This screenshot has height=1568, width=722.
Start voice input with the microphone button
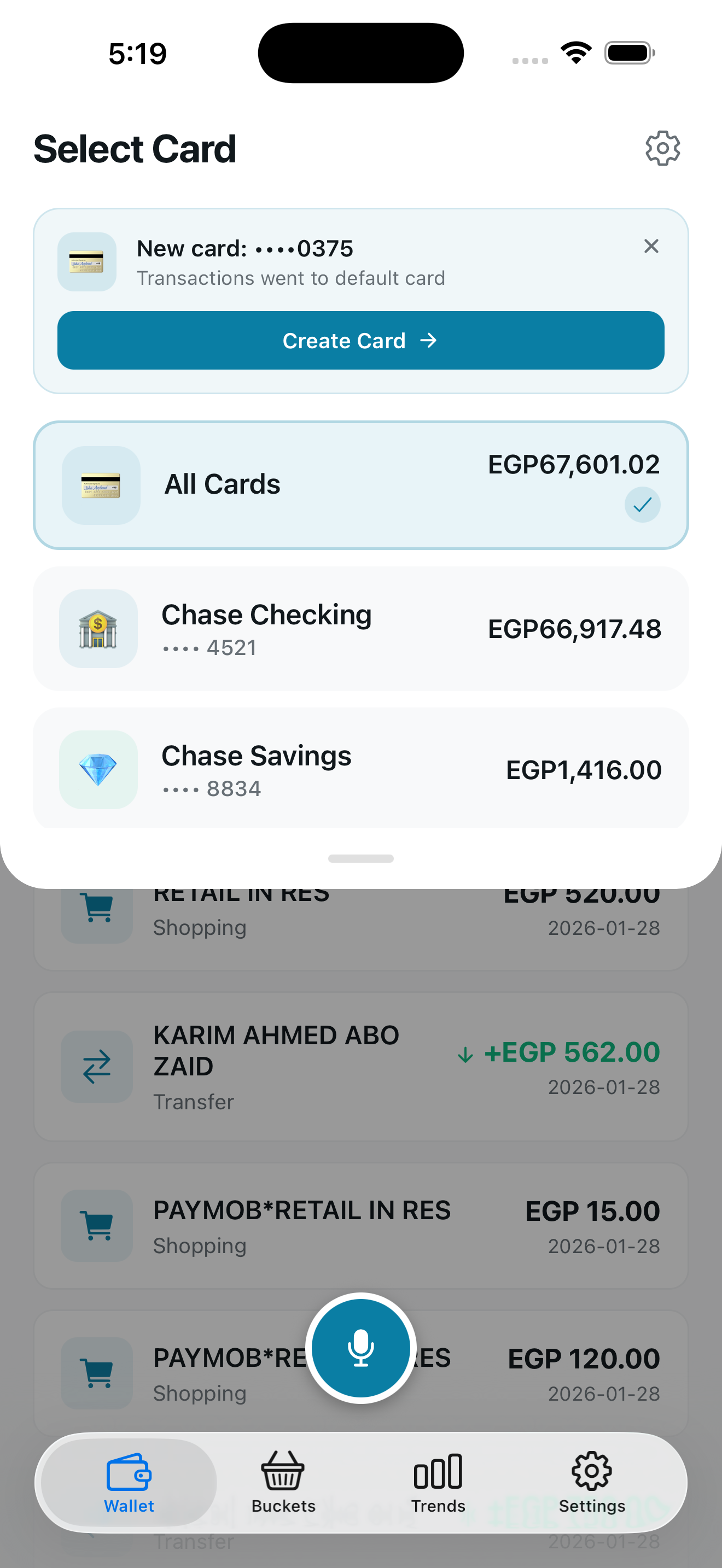tap(360, 1347)
